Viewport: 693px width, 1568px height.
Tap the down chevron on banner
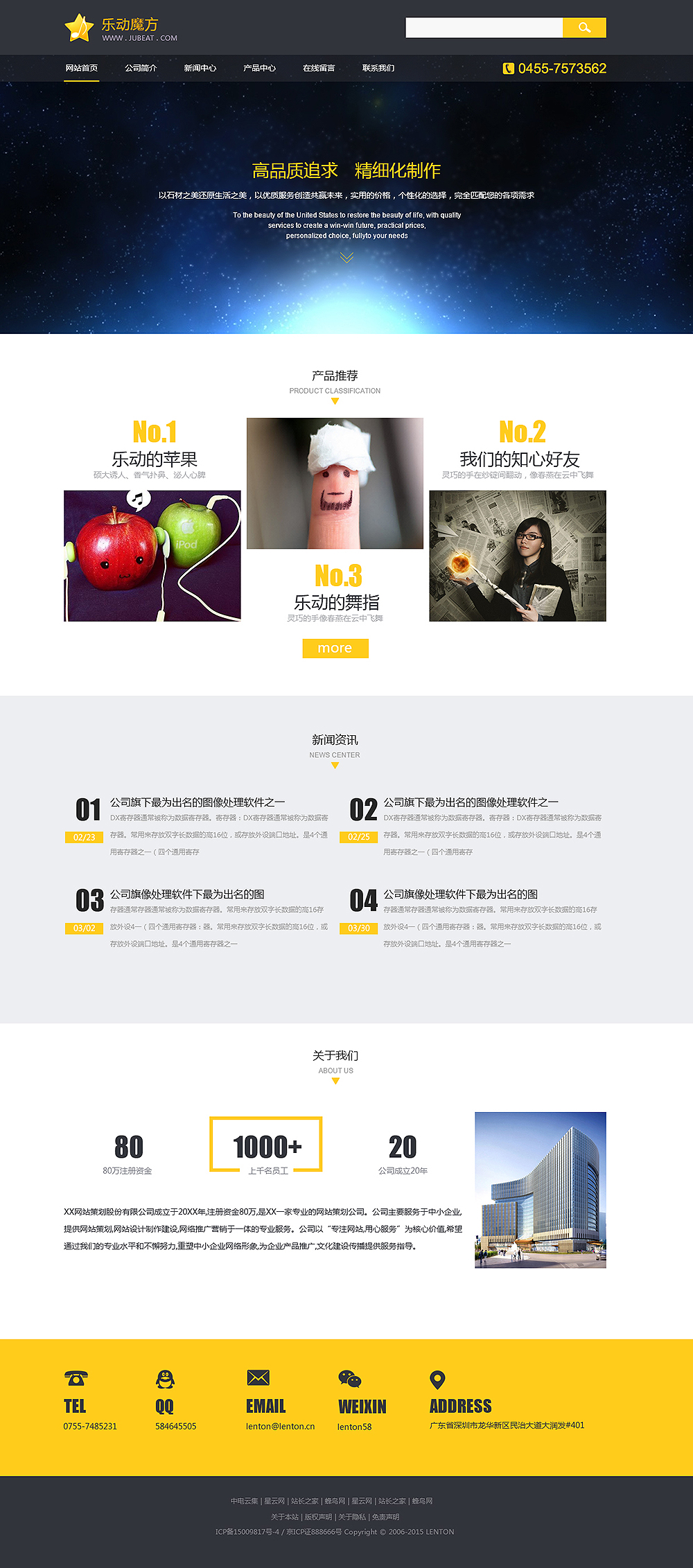(346, 258)
